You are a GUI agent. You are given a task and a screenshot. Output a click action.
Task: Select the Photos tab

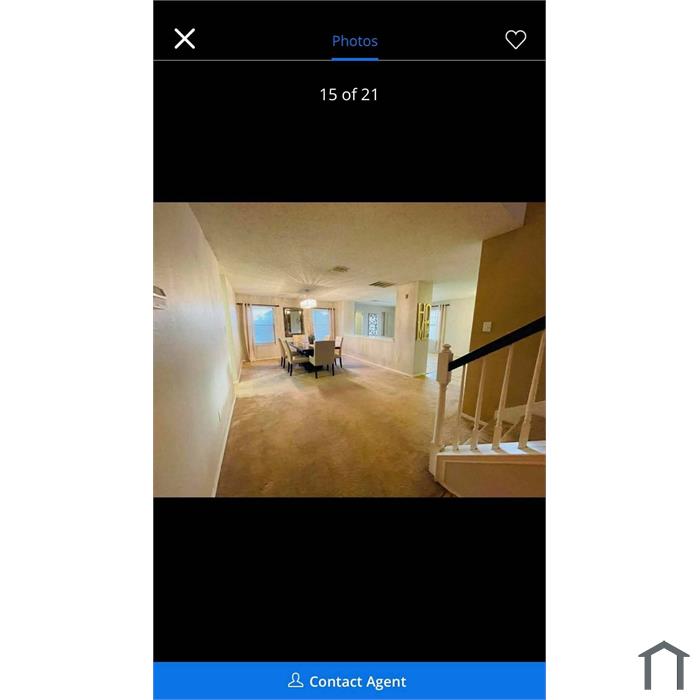click(355, 41)
